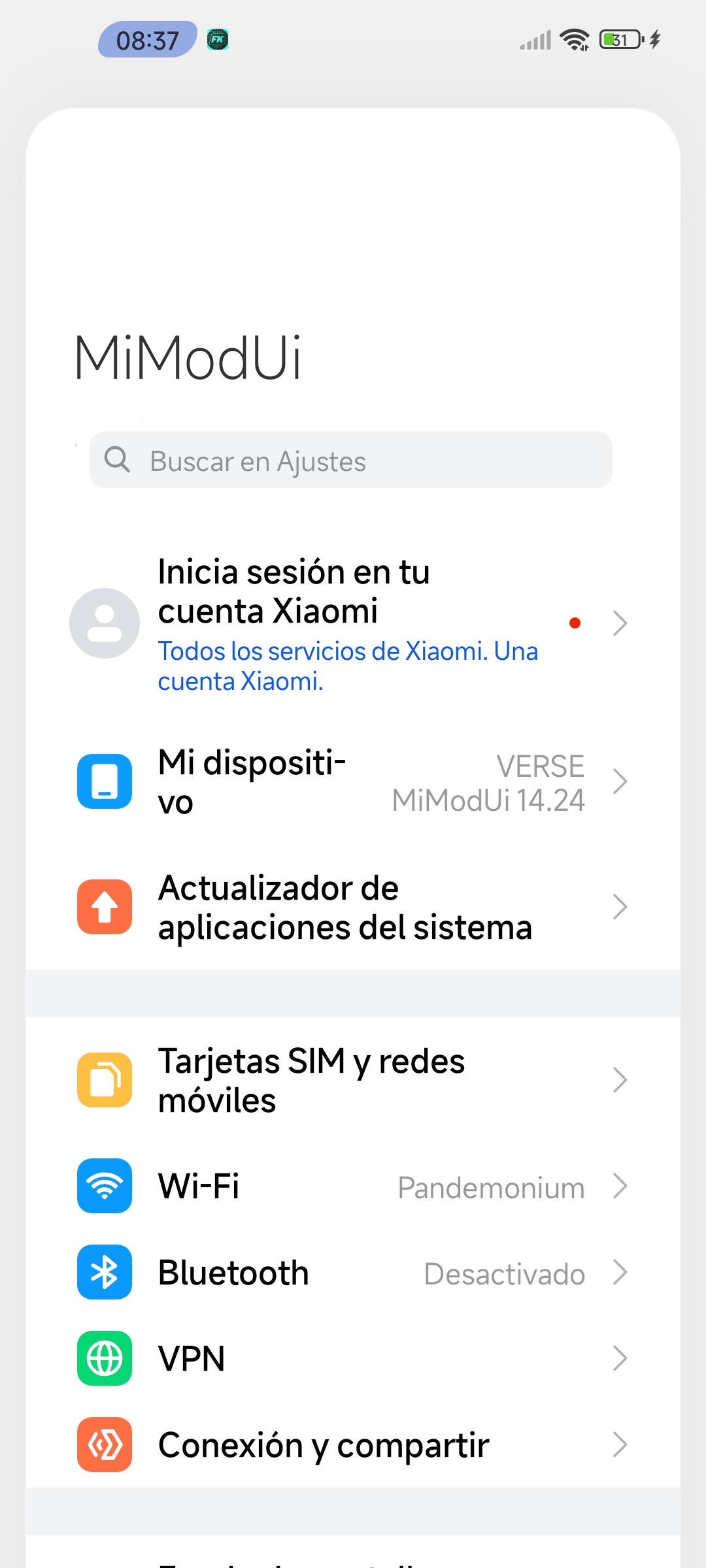Image resolution: width=706 pixels, height=1568 pixels.
Task: Select the VPN option
Action: pyautogui.click(x=353, y=1359)
